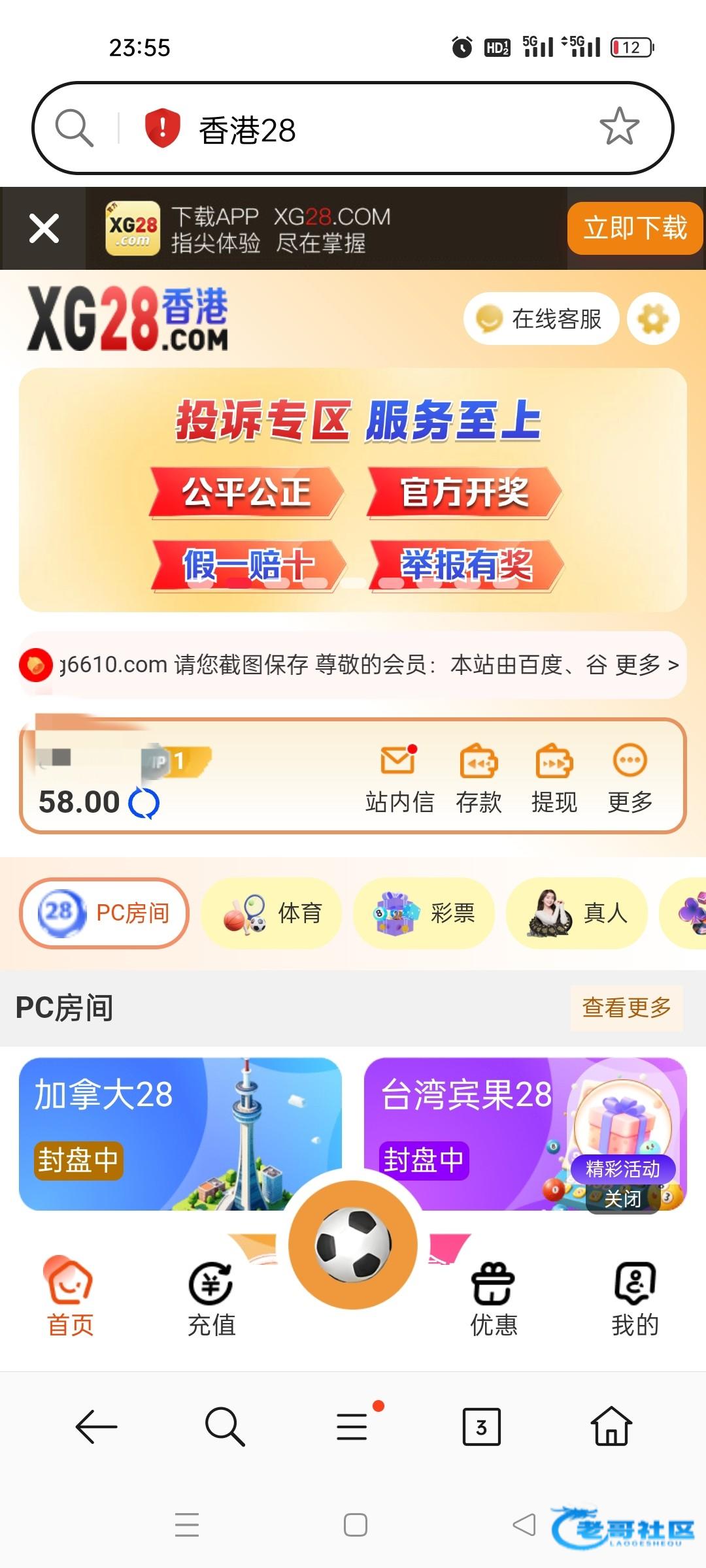Open 提现 withdrawal
The height and width of the screenshot is (1568, 706).
[x=554, y=778]
